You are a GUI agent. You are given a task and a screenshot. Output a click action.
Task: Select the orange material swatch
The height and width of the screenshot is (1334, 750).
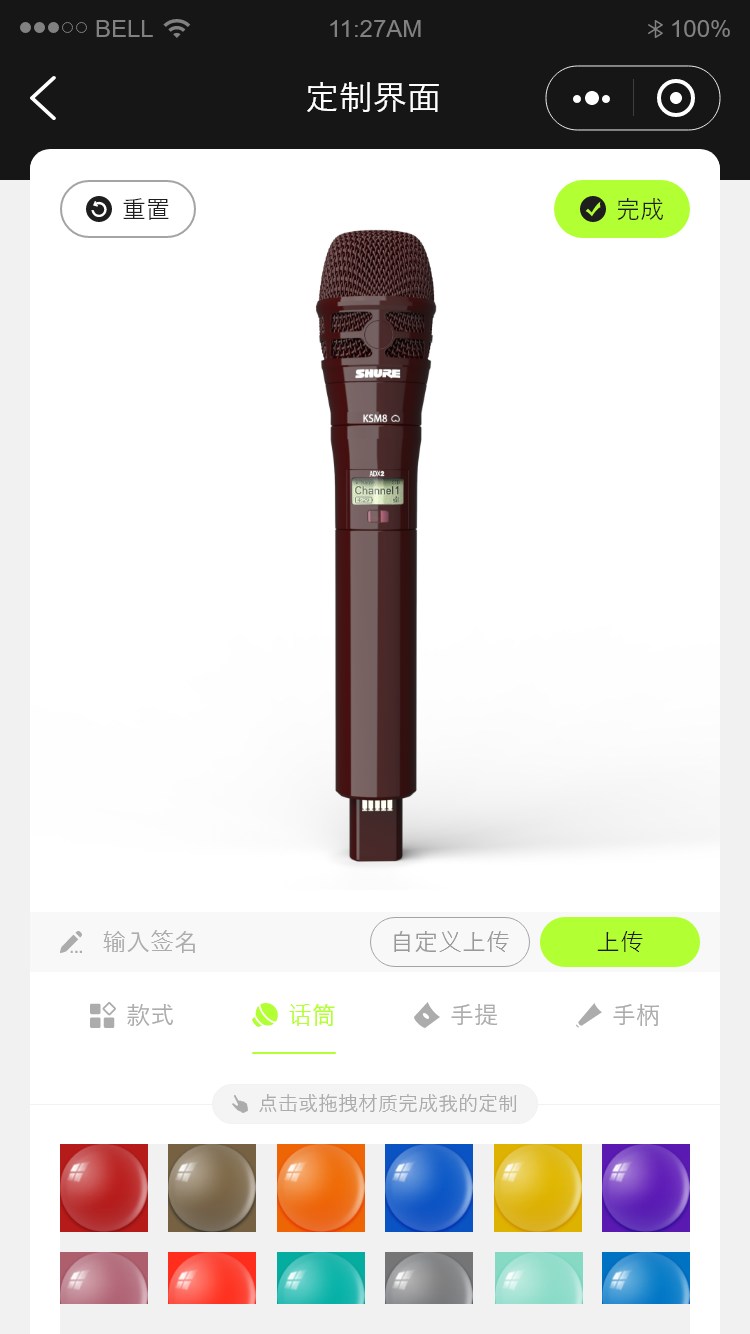coord(321,1188)
